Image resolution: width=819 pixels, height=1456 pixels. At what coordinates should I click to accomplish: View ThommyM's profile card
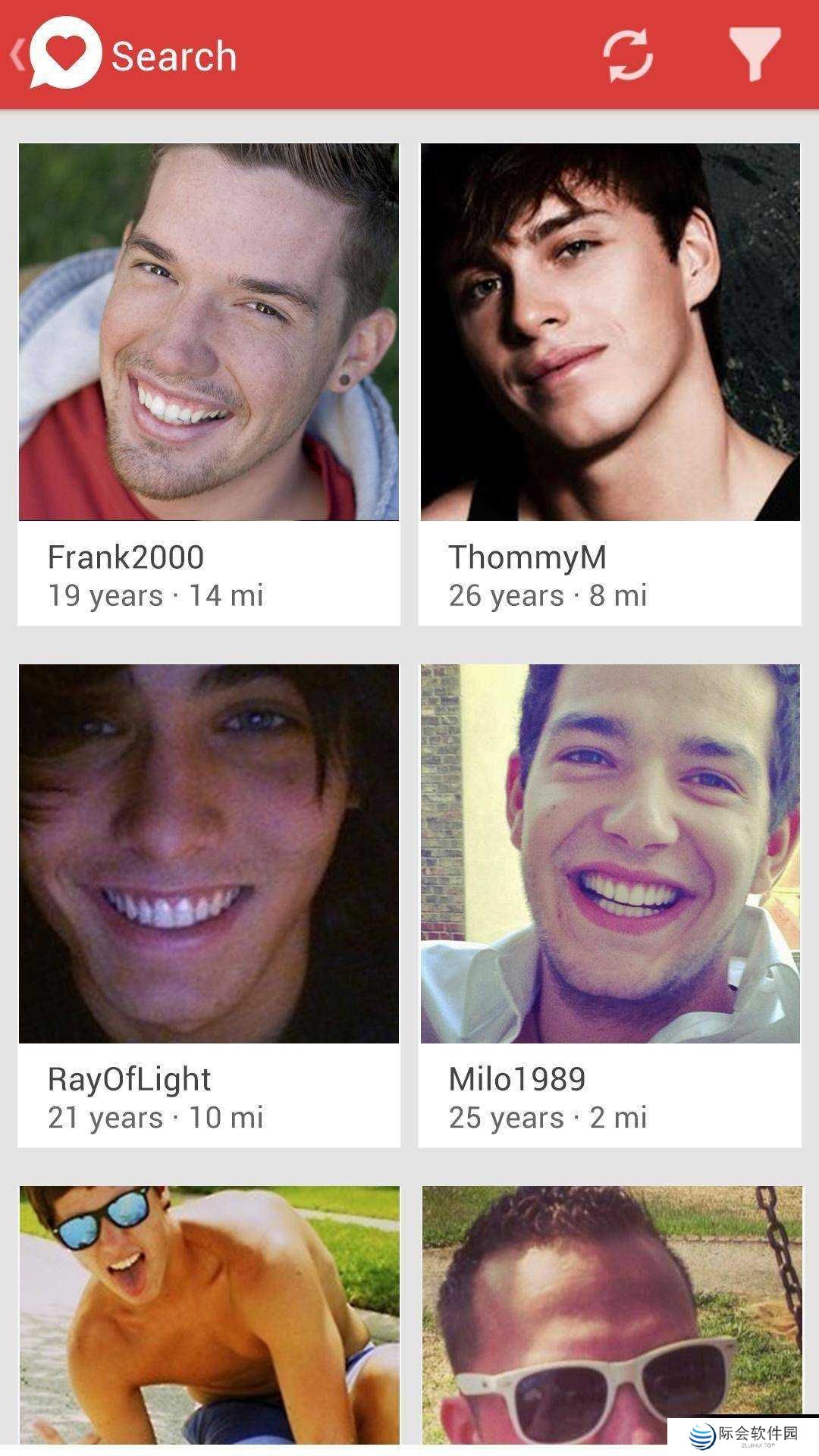[x=610, y=384]
